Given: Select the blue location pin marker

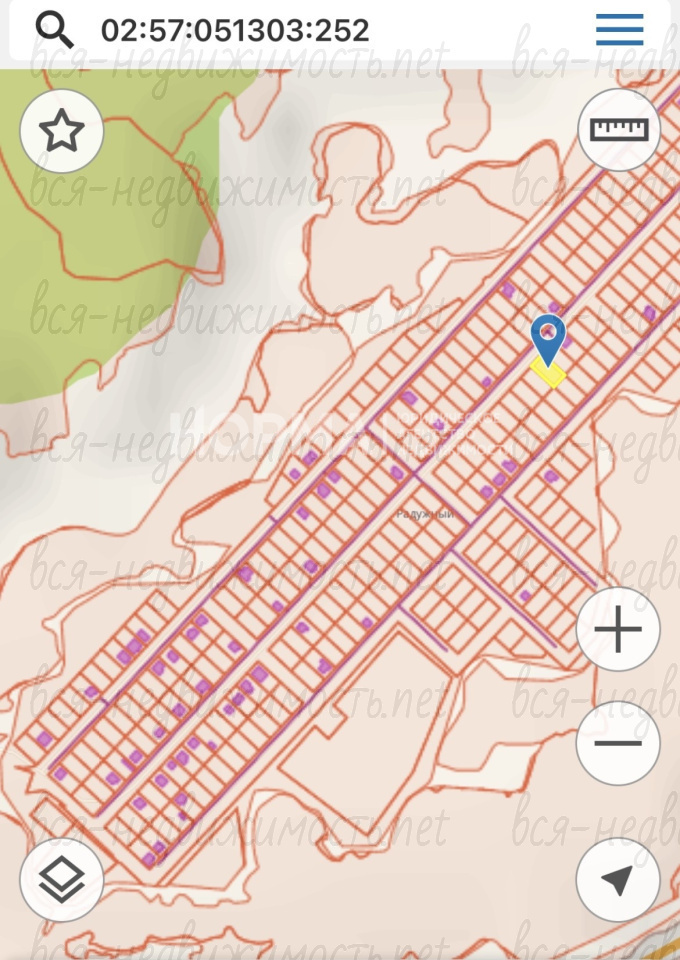Looking at the screenshot, I should coord(548,338).
